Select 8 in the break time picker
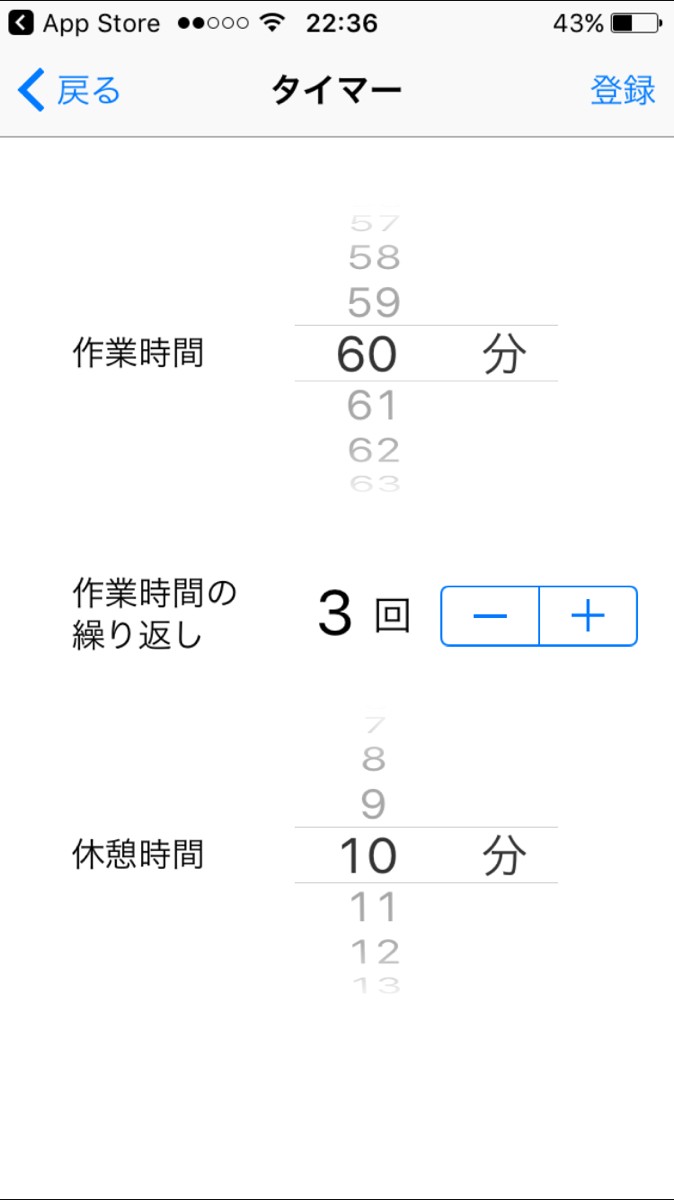 (374, 760)
